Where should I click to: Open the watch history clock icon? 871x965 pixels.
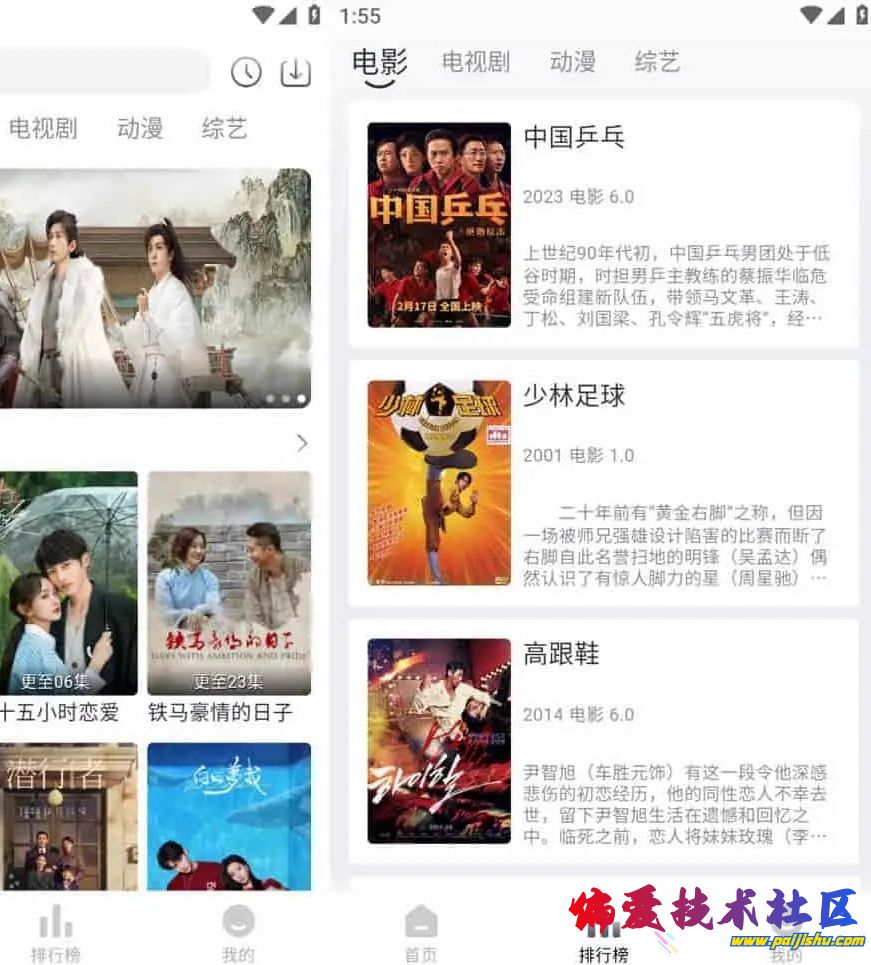[x=246, y=72]
